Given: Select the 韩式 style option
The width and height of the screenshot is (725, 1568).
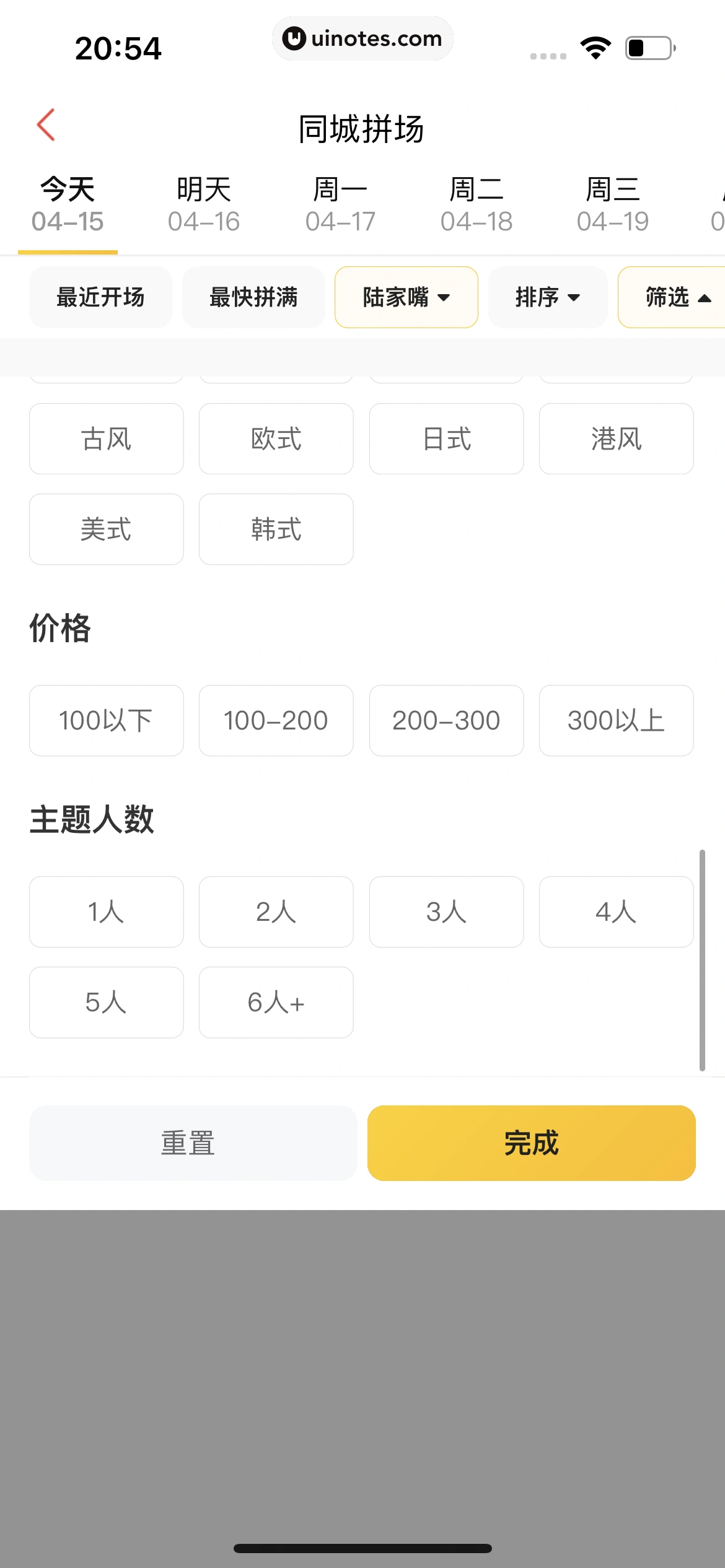Looking at the screenshot, I should [x=276, y=529].
